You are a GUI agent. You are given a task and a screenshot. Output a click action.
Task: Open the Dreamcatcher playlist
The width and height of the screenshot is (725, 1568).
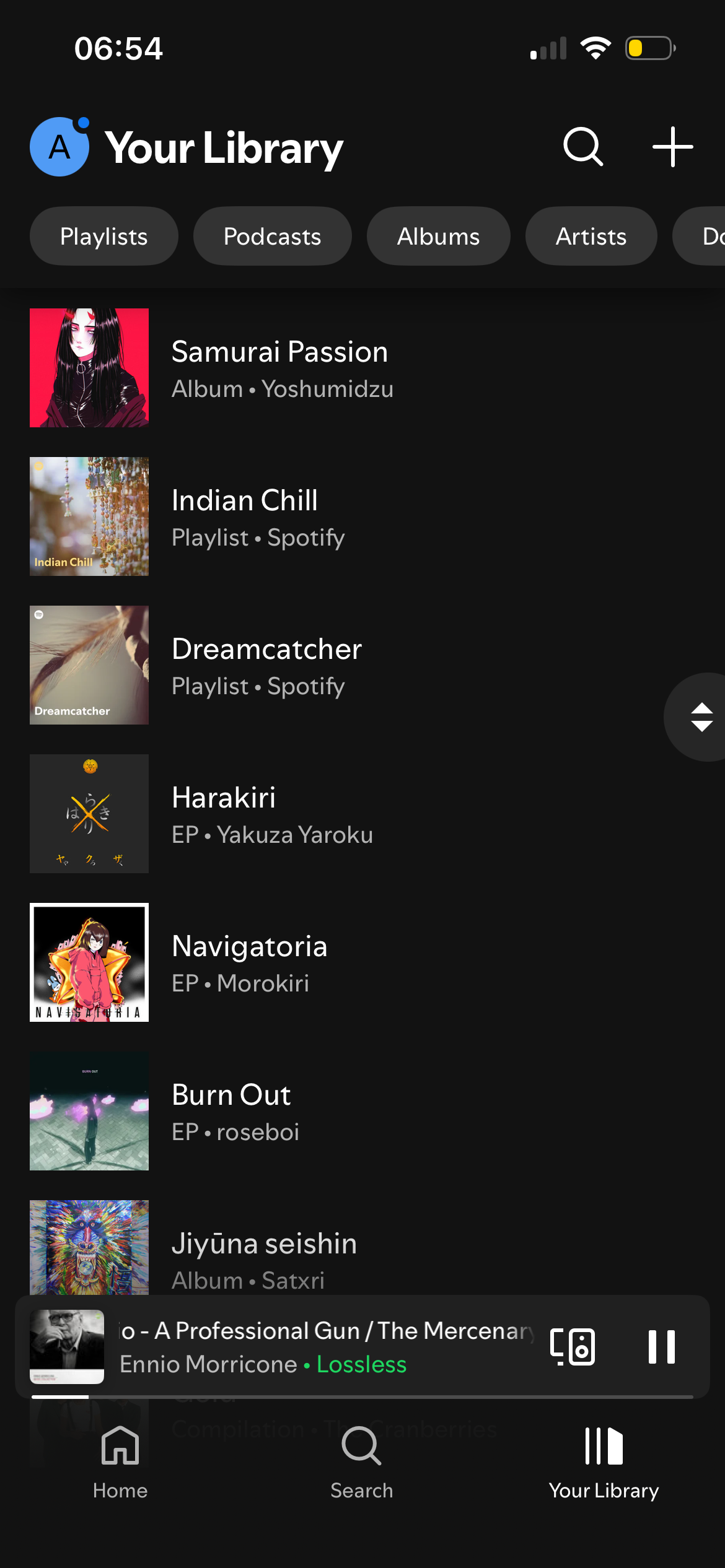point(266,665)
